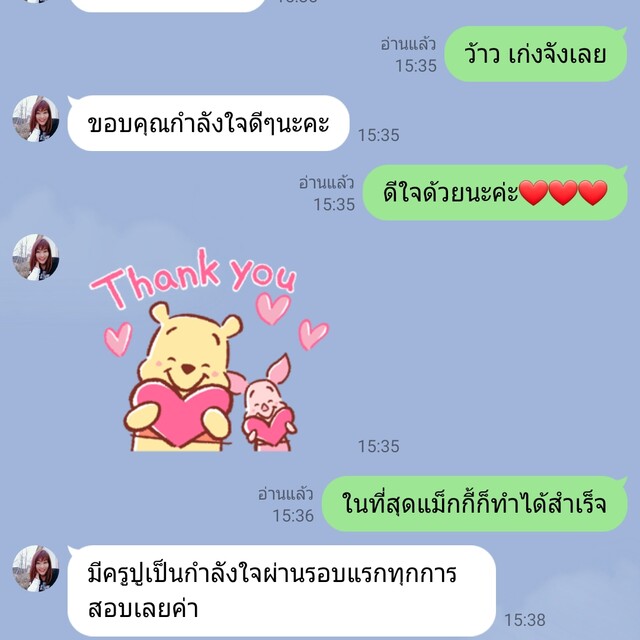640x640 pixels.
Task: Open sender's avatar beside ขอบคุณกำลังใจดีๆนะคะ message
Action: (35, 119)
